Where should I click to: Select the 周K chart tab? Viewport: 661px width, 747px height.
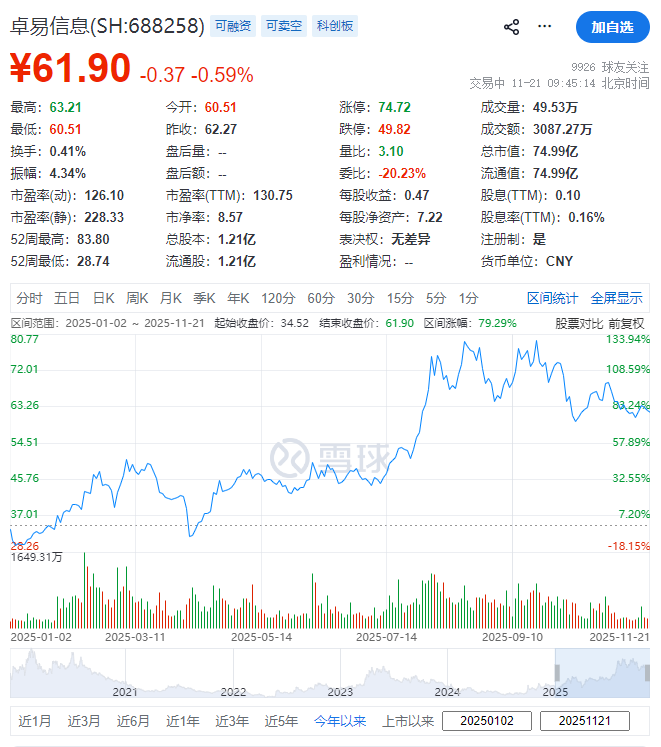pos(137,298)
